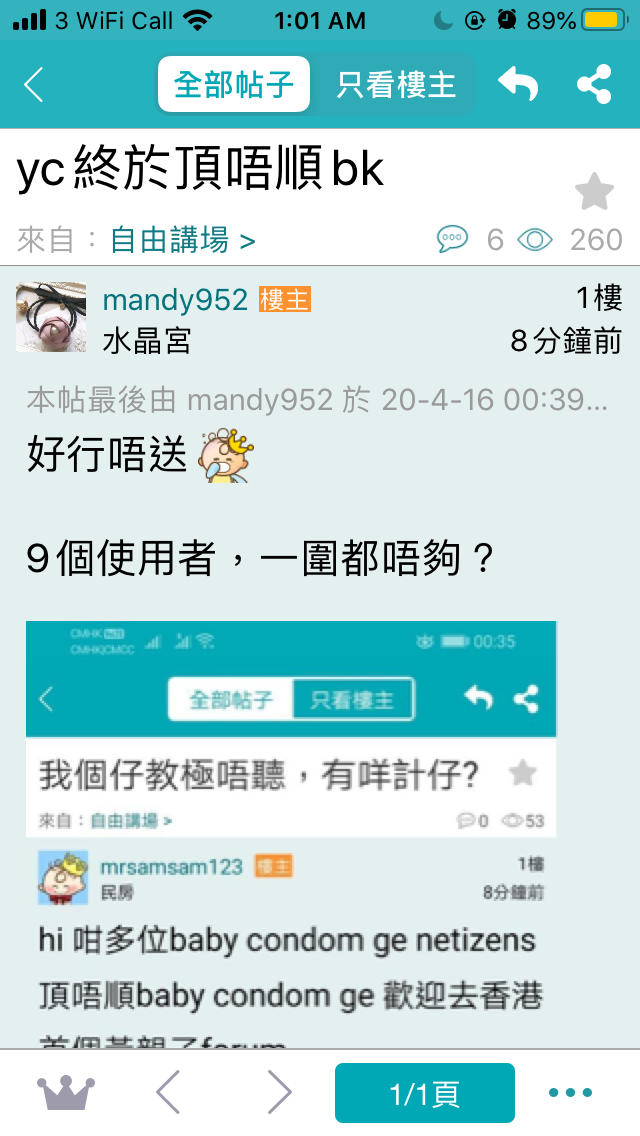Switch to the 全部帖子 tab
This screenshot has width=640, height=1136.
tap(234, 84)
